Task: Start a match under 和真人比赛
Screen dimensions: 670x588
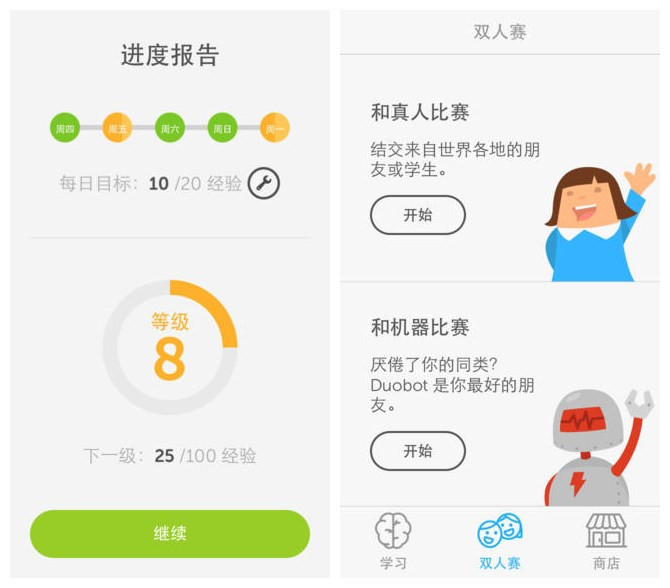Action: click(x=418, y=215)
